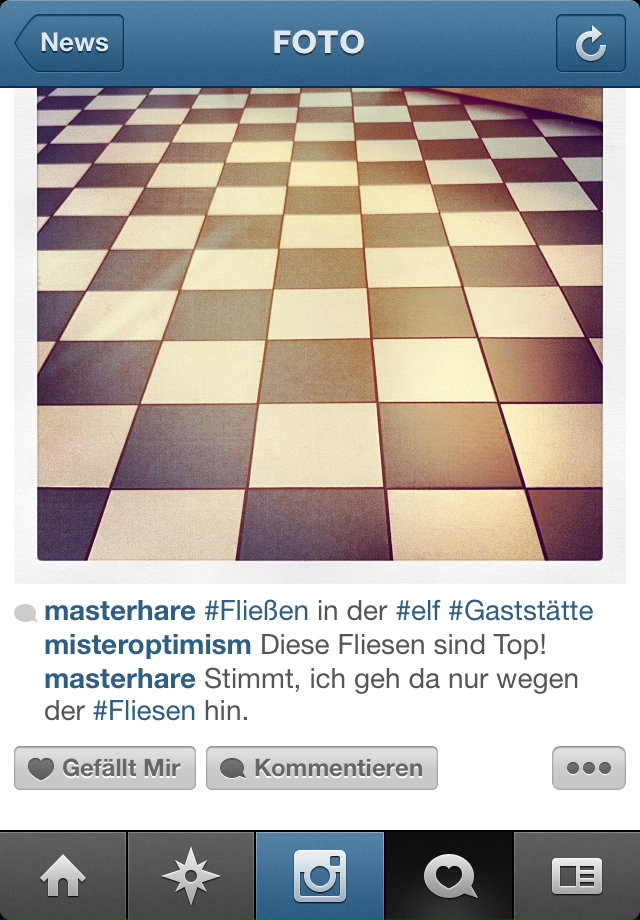Go back to News

pyautogui.click(x=70, y=43)
